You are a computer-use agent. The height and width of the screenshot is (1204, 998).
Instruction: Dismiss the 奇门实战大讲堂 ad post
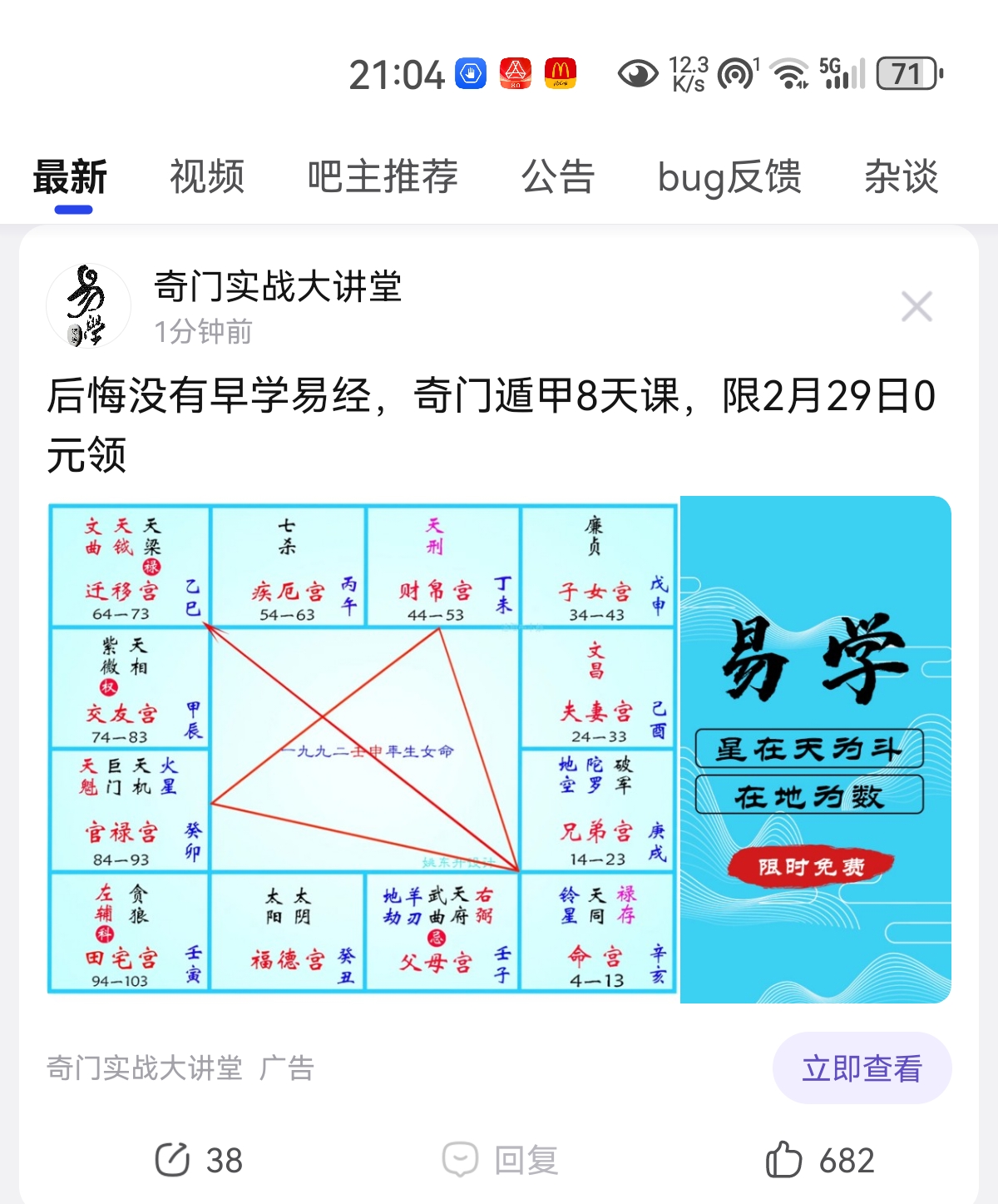point(916,307)
